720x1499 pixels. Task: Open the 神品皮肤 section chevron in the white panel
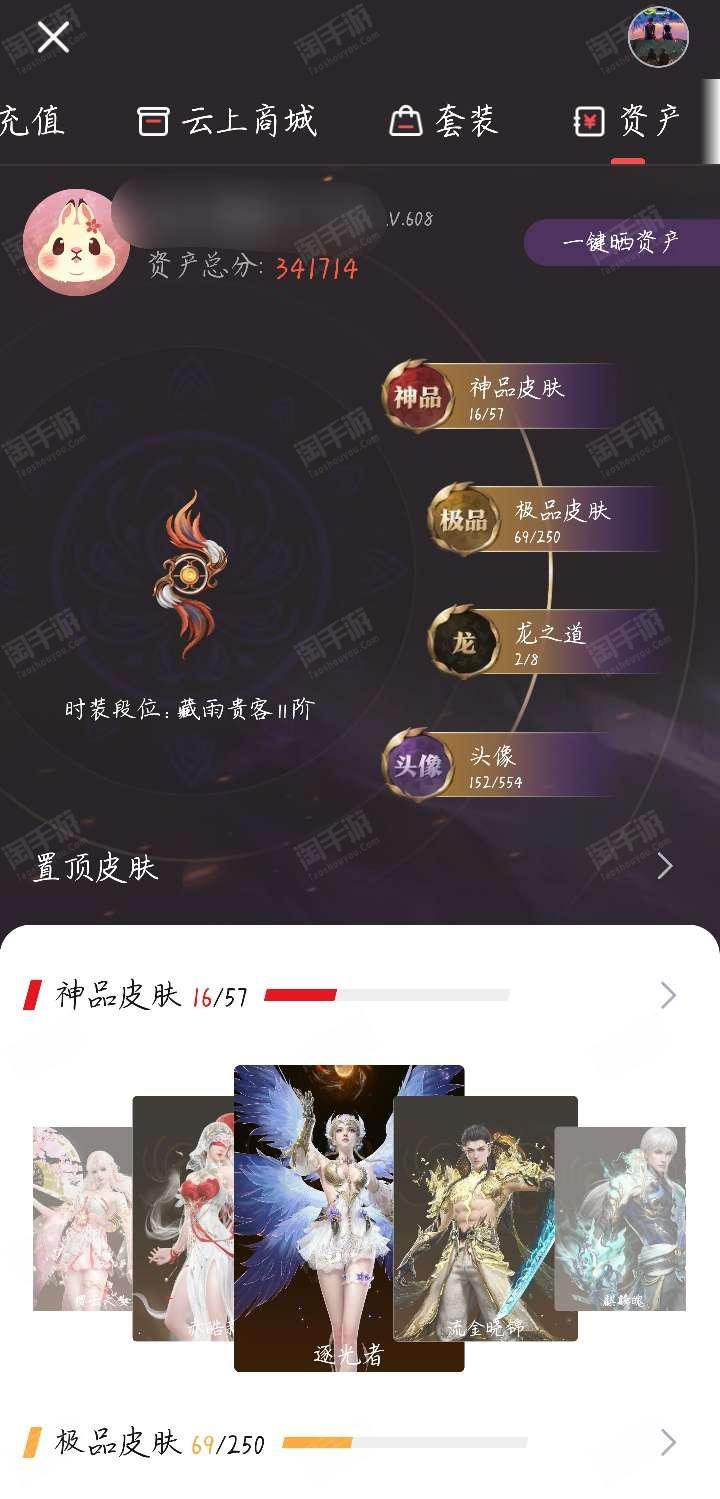(668, 996)
